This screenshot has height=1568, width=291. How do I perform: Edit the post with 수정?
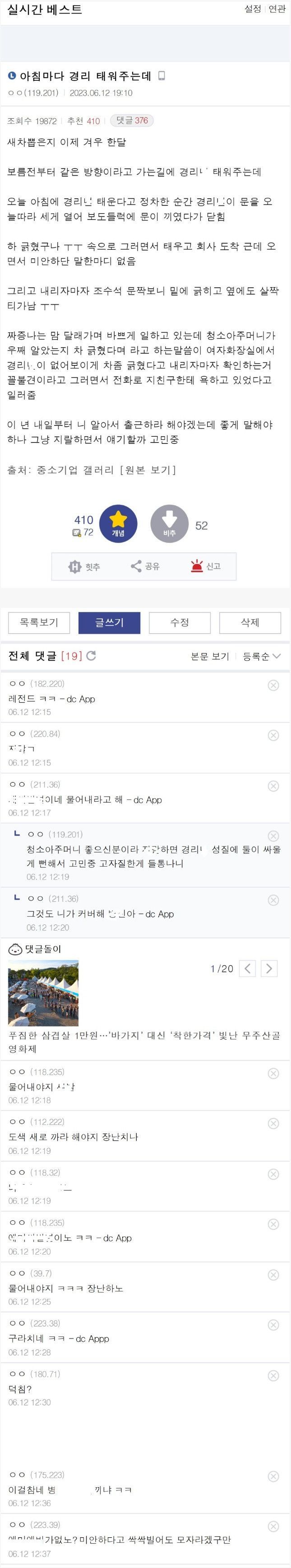point(180,622)
